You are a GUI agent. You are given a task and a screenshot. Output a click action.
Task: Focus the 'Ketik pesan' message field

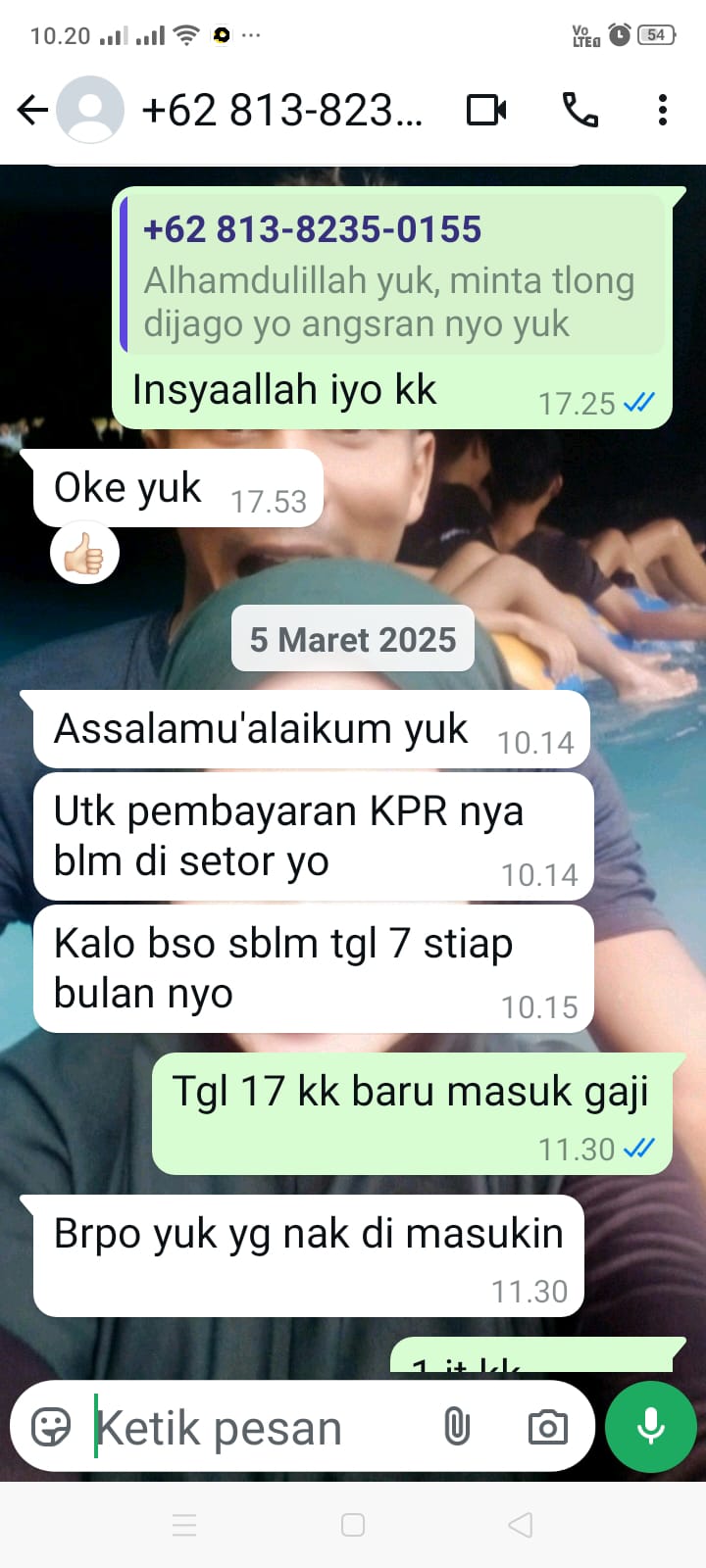(x=255, y=1427)
